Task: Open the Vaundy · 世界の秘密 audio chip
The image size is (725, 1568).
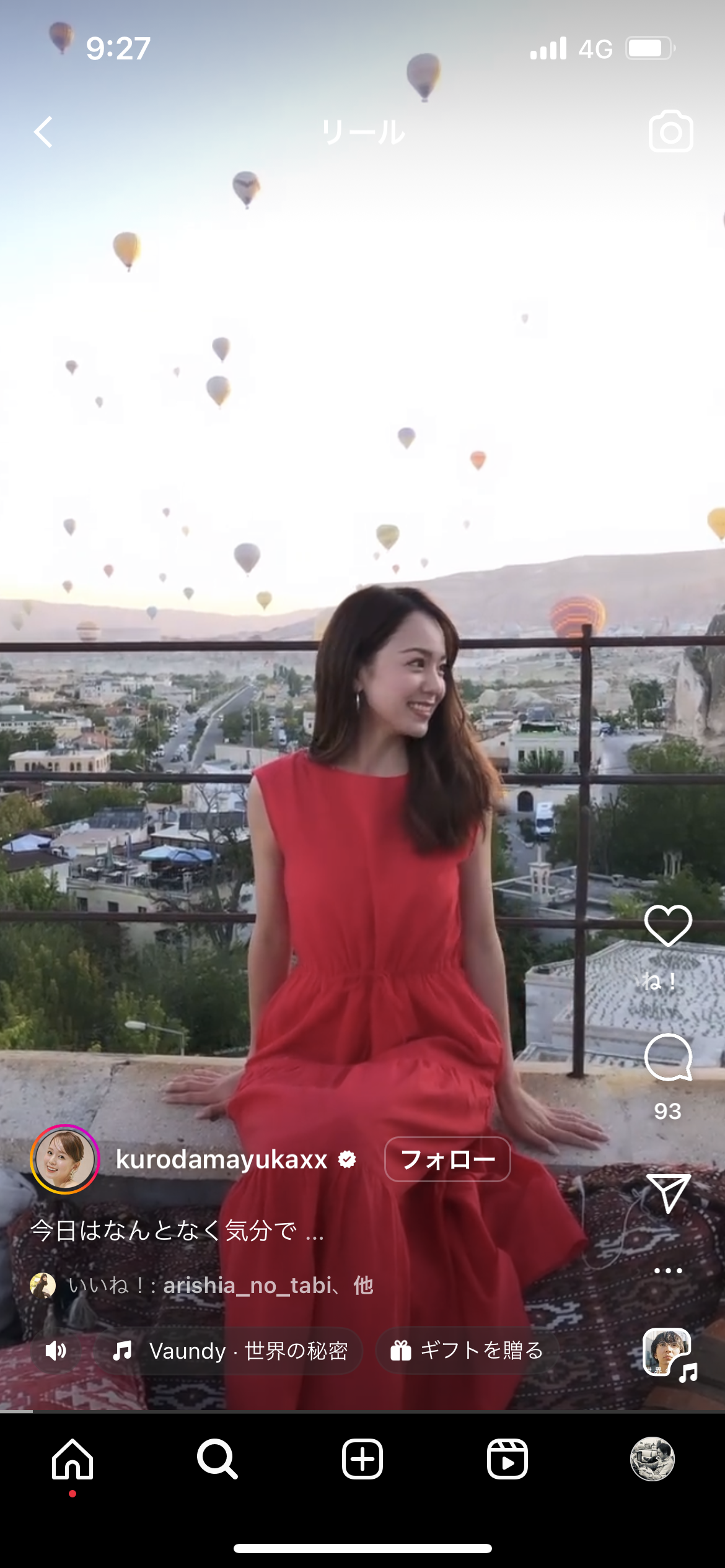Action: coord(231,1351)
